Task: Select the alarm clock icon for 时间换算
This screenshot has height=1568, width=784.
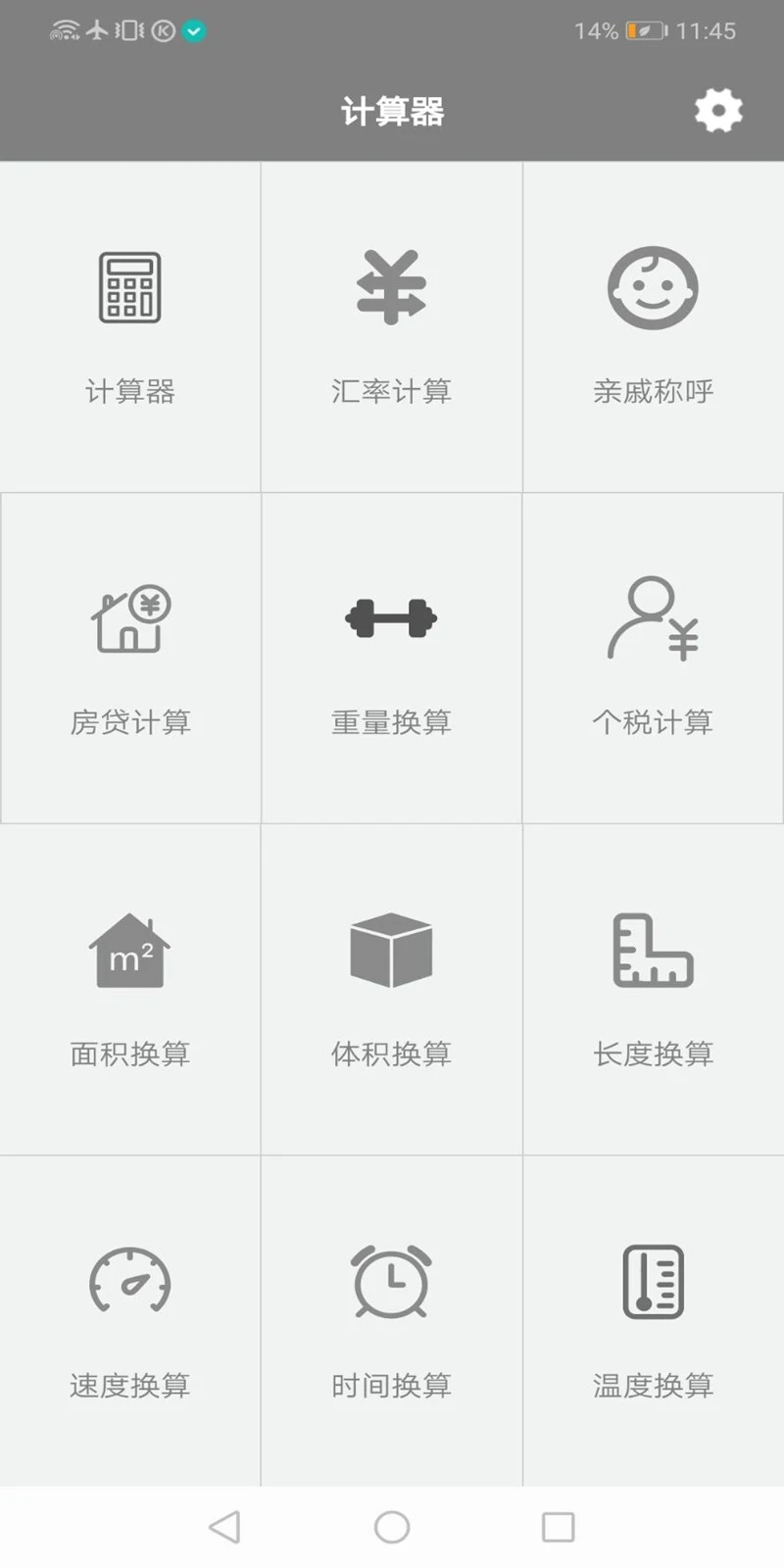Action: (x=391, y=1284)
